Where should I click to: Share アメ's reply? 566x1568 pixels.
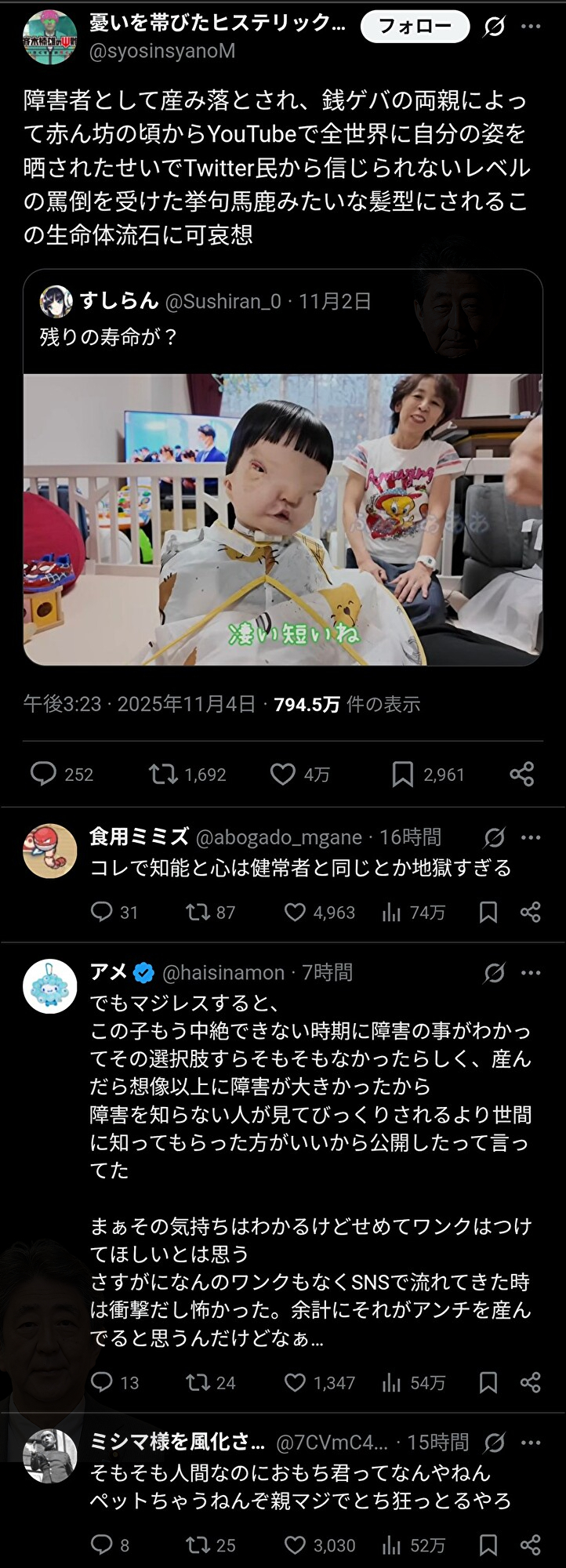point(531,1382)
